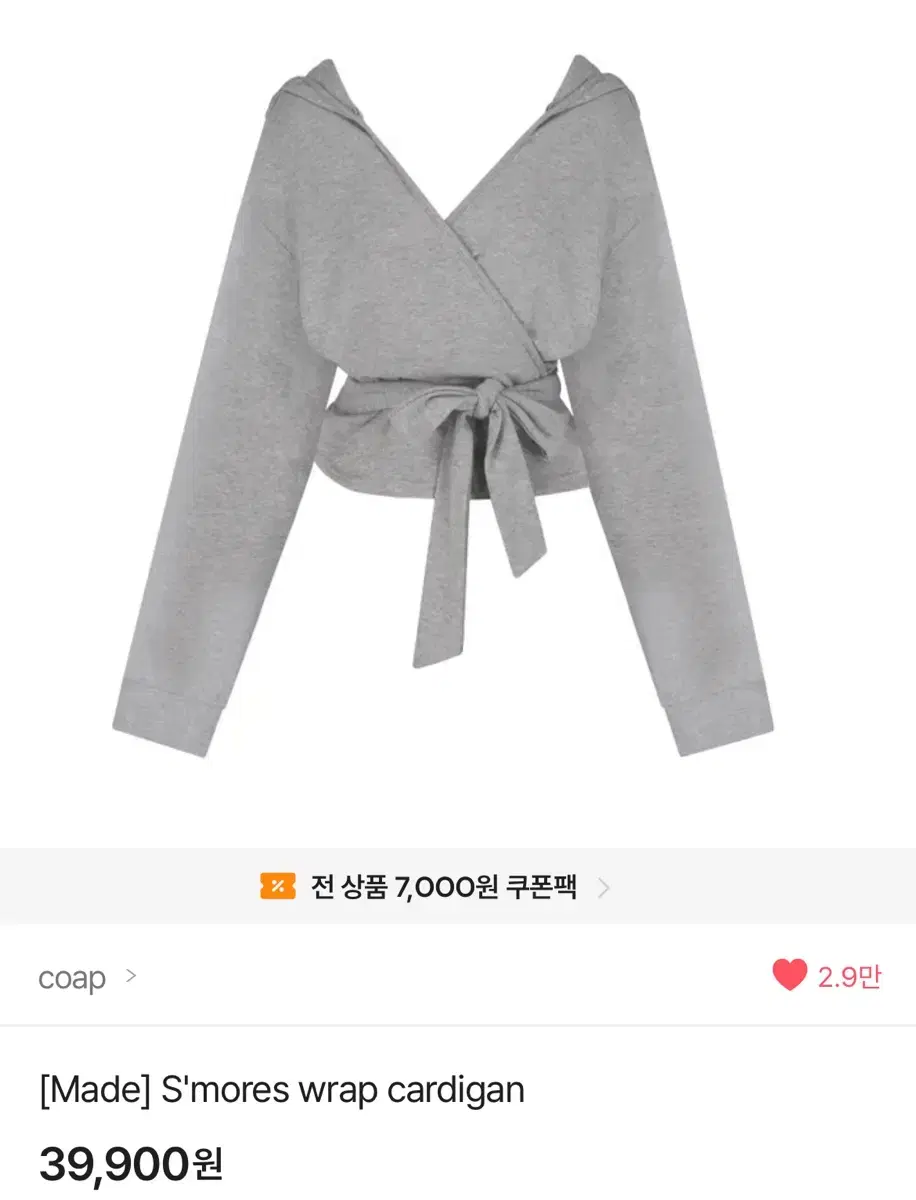The image size is (916, 1200).
Task: Expand the chevron beside coap
Action: 129,977
